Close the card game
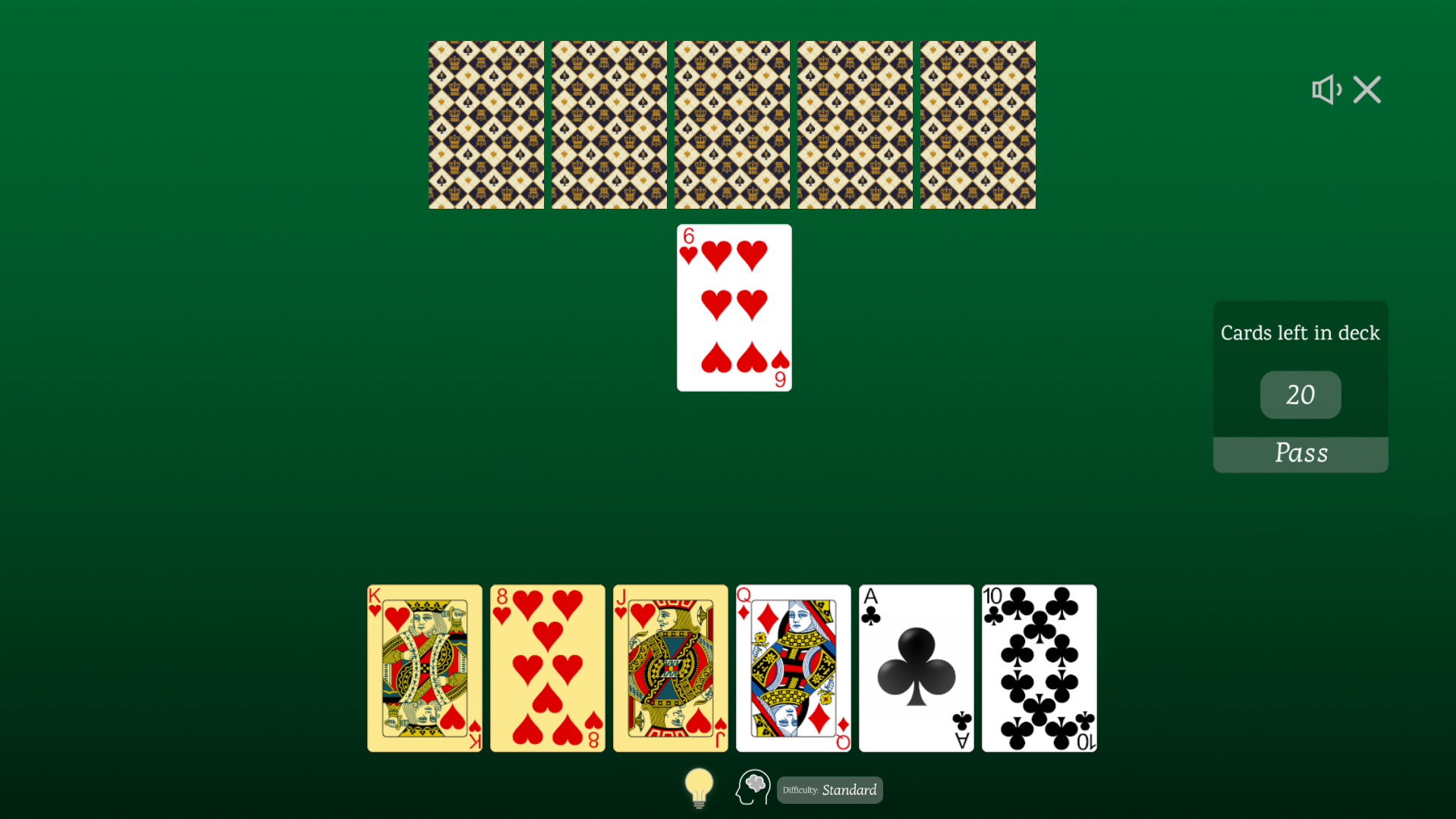Viewport: 1456px width, 819px height. 1367,90
